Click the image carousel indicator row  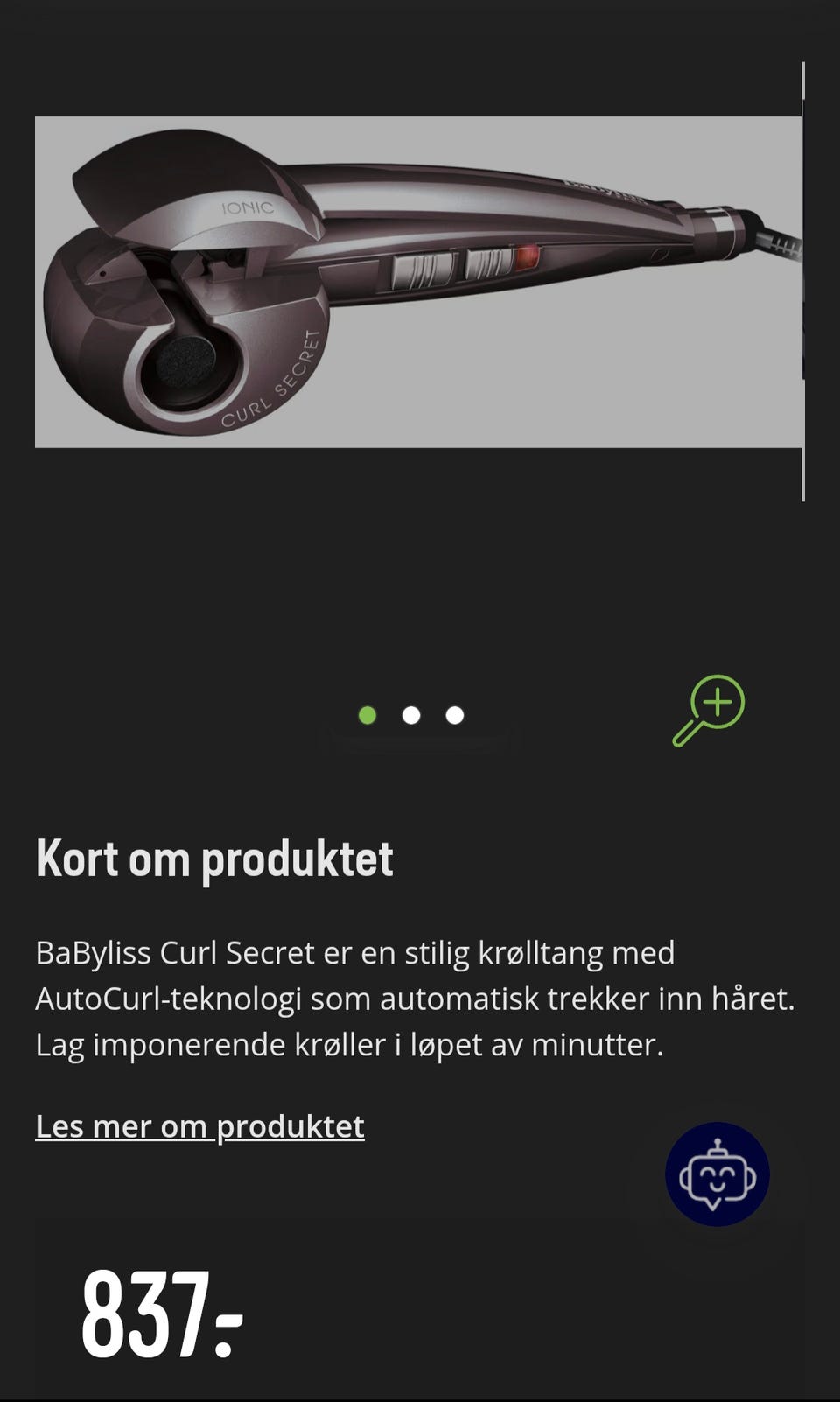coord(410,714)
